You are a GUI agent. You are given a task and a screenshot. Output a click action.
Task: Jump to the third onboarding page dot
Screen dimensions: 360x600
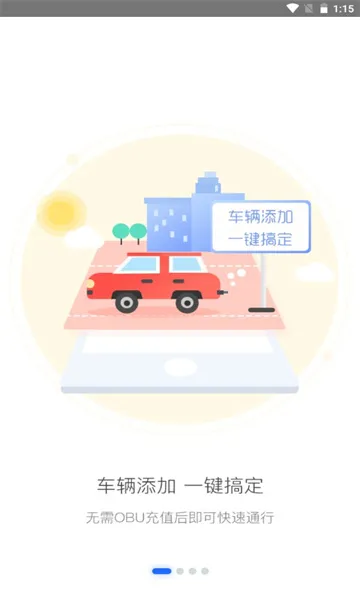pyautogui.click(x=192, y=571)
